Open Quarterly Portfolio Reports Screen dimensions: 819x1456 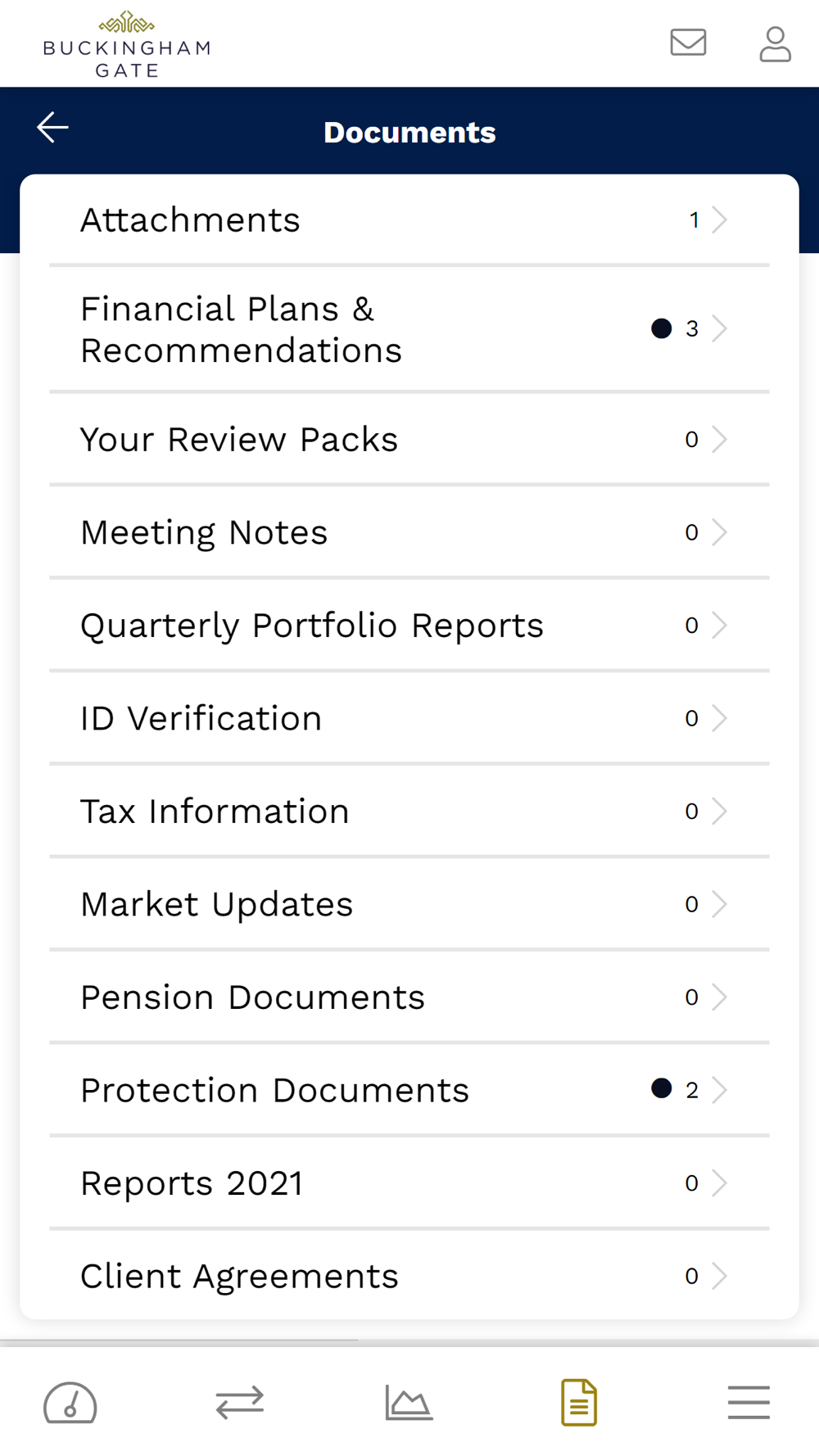pyautogui.click(x=409, y=626)
